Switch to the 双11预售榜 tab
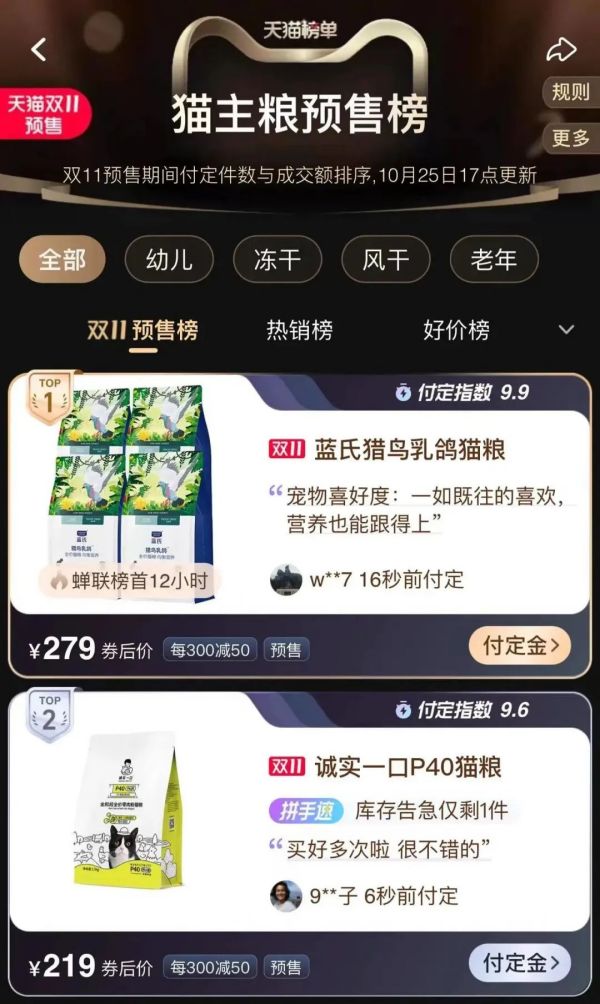 [142, 330]
